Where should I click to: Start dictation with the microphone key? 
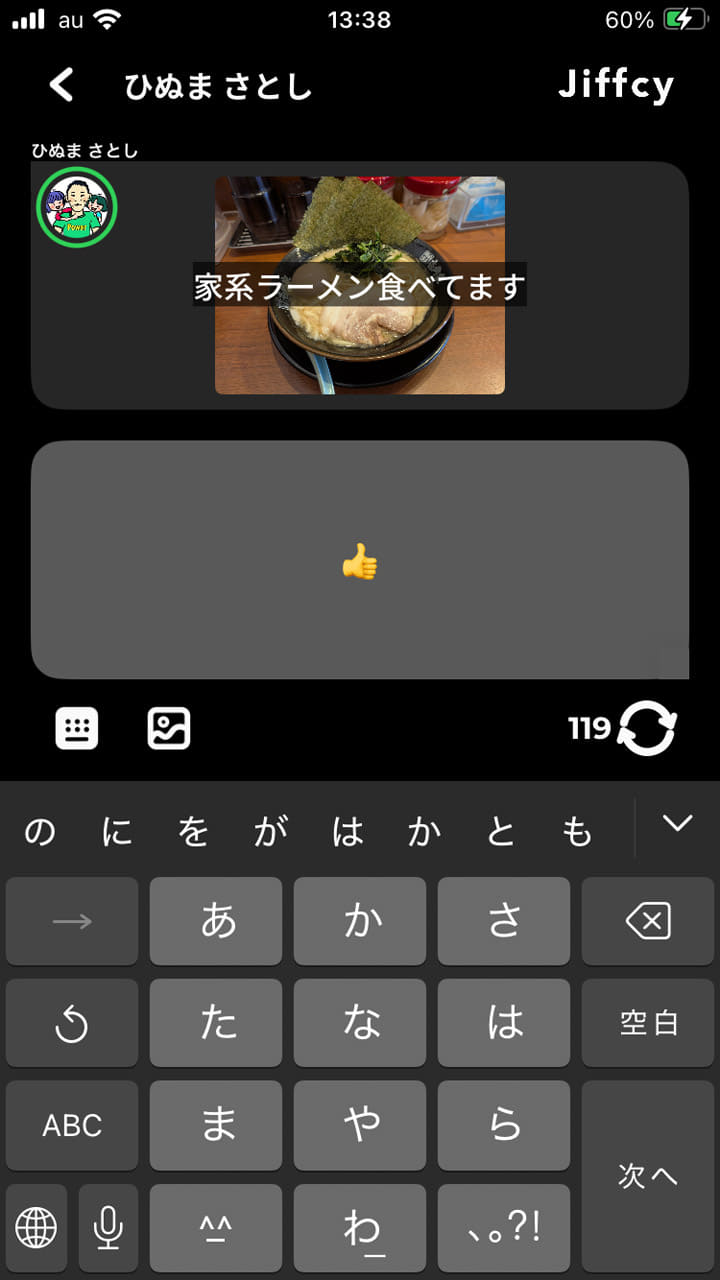108,1227
